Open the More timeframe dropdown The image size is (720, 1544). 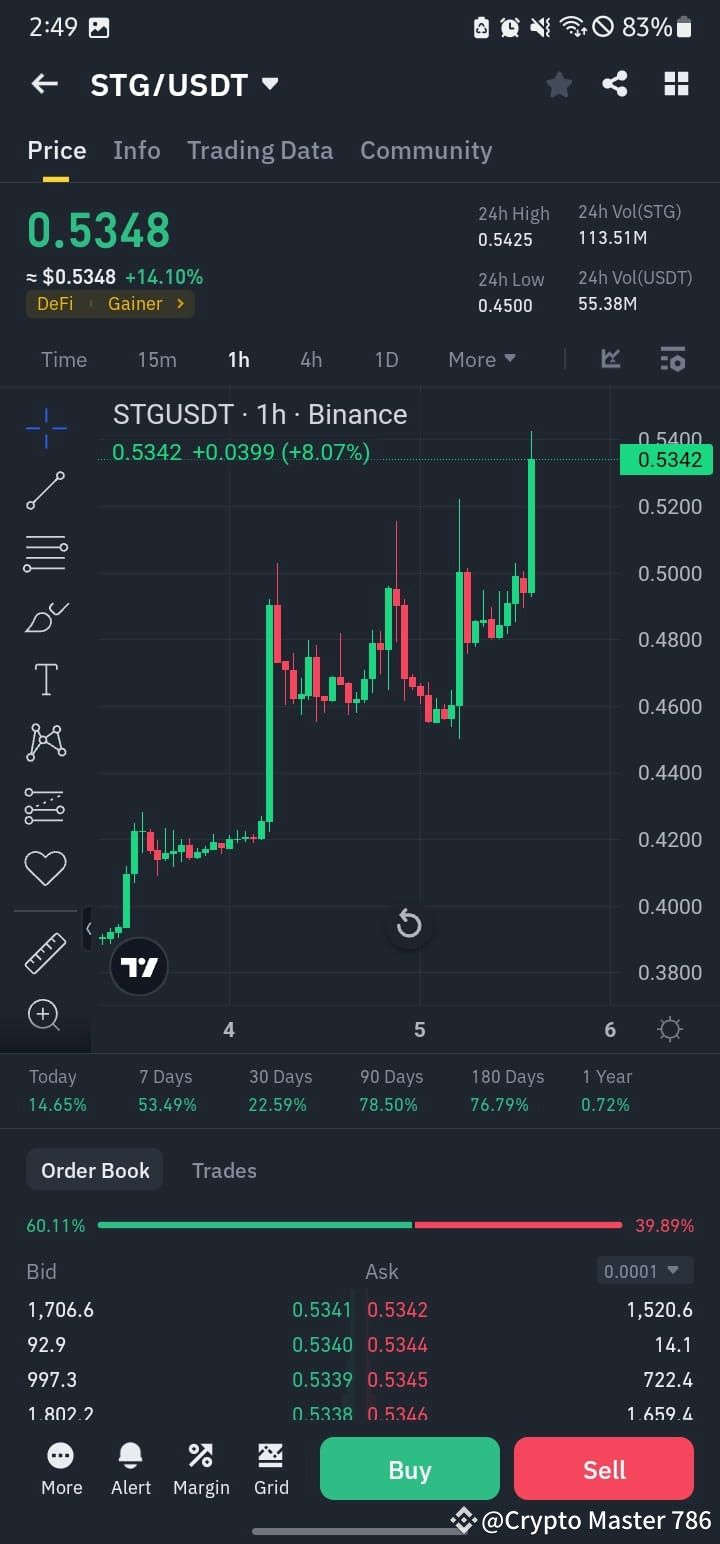pos(481,359)
